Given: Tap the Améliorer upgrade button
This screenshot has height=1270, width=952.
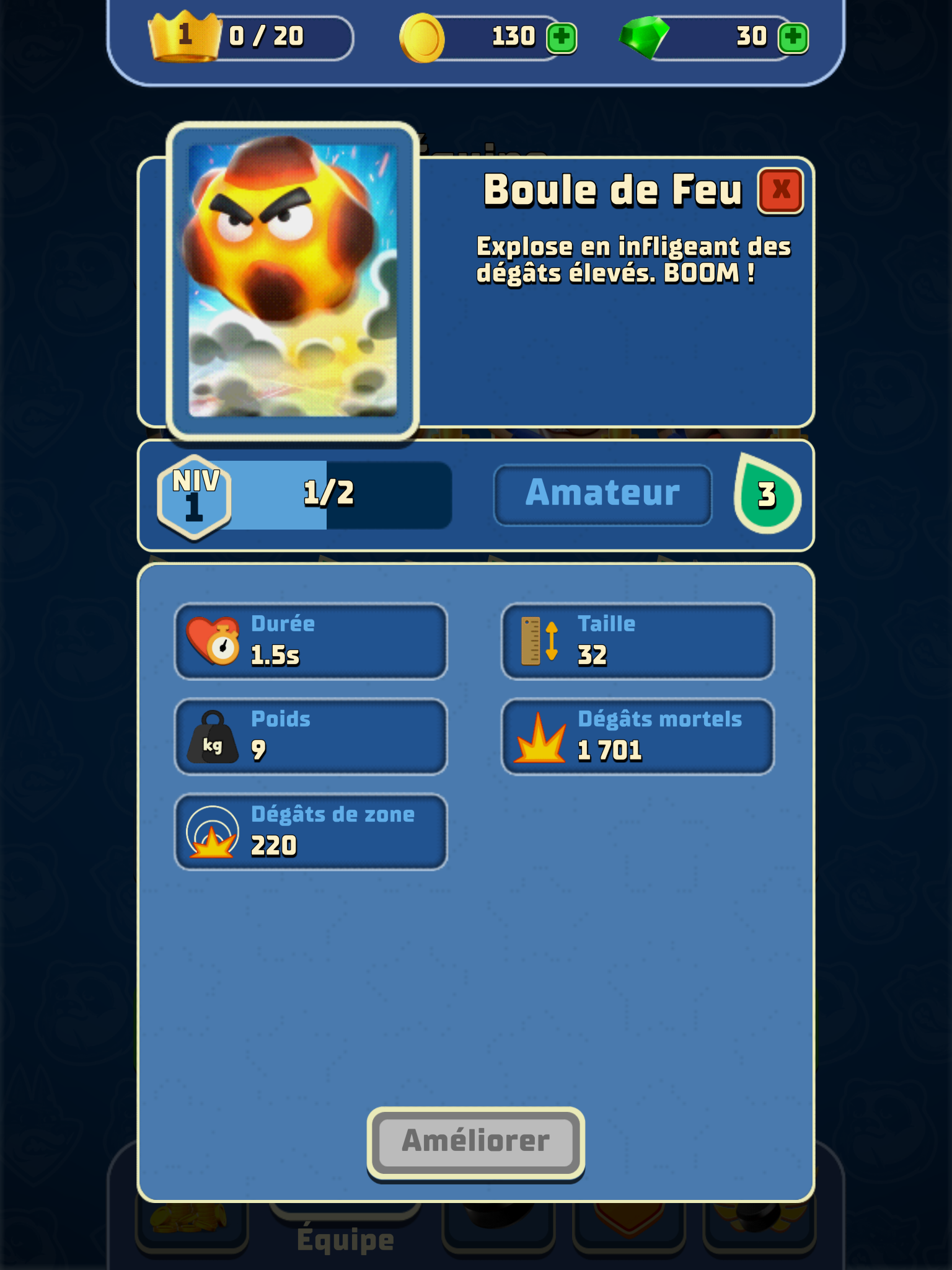Looking at the screenshot, I should [475, 1142].
